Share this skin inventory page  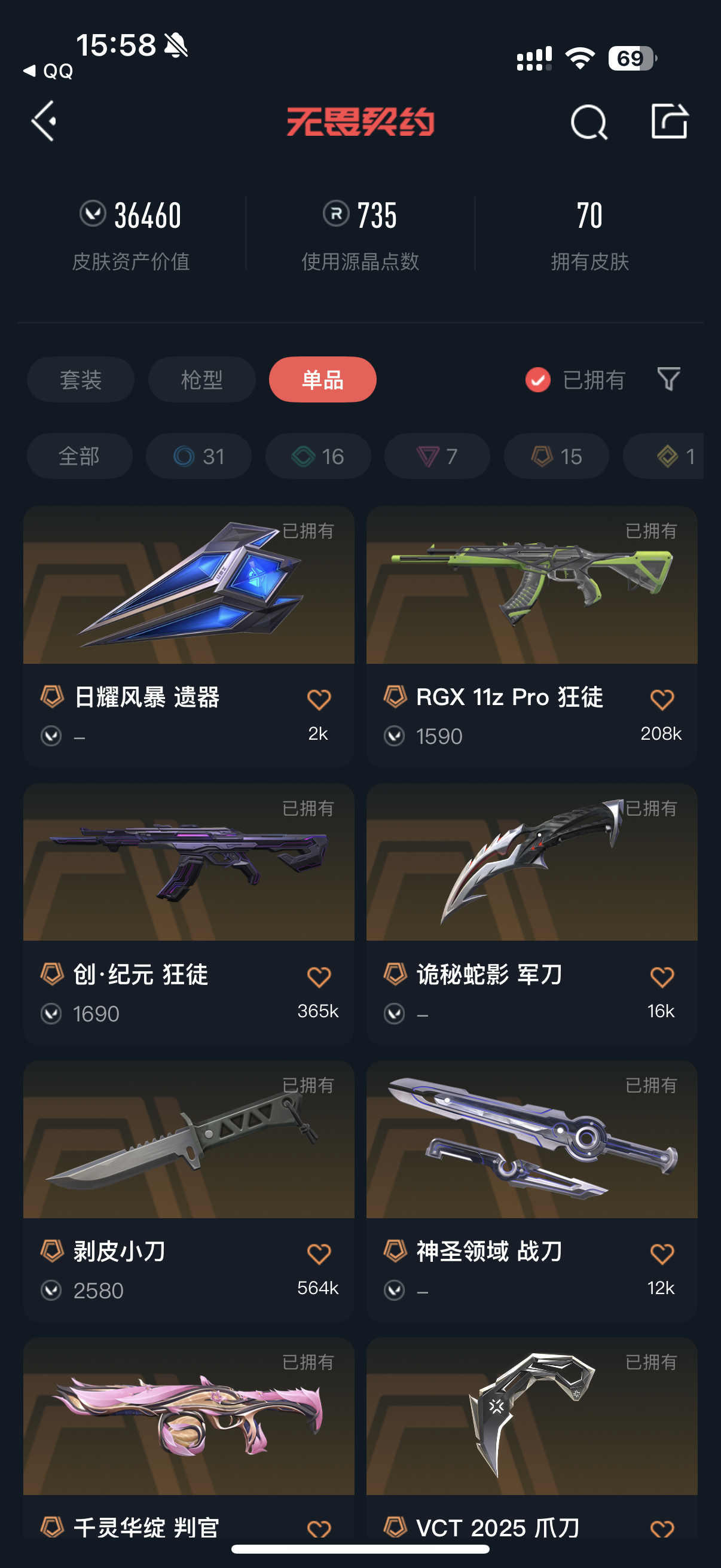pyautogui.click(x=669, y=121)
